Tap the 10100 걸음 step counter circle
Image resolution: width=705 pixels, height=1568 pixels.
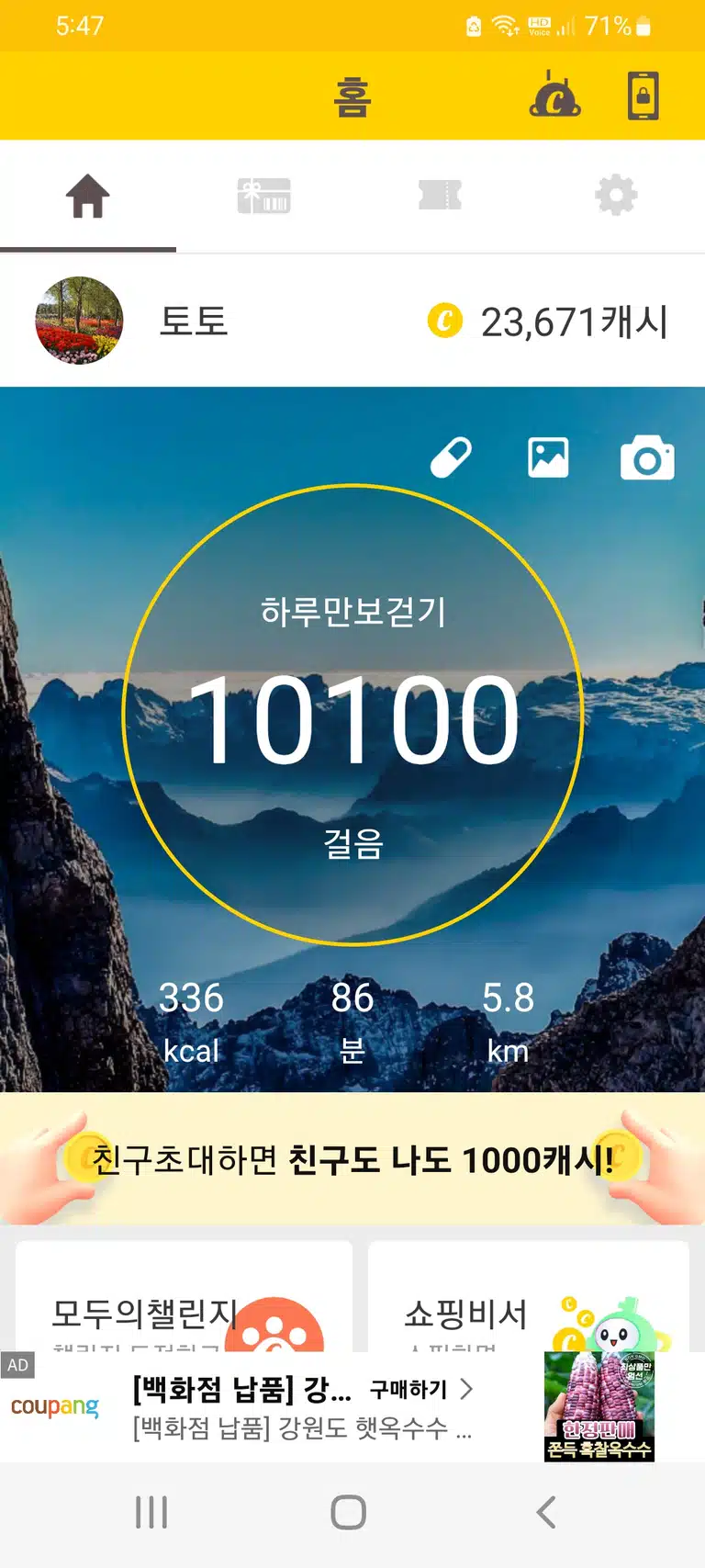353,715
